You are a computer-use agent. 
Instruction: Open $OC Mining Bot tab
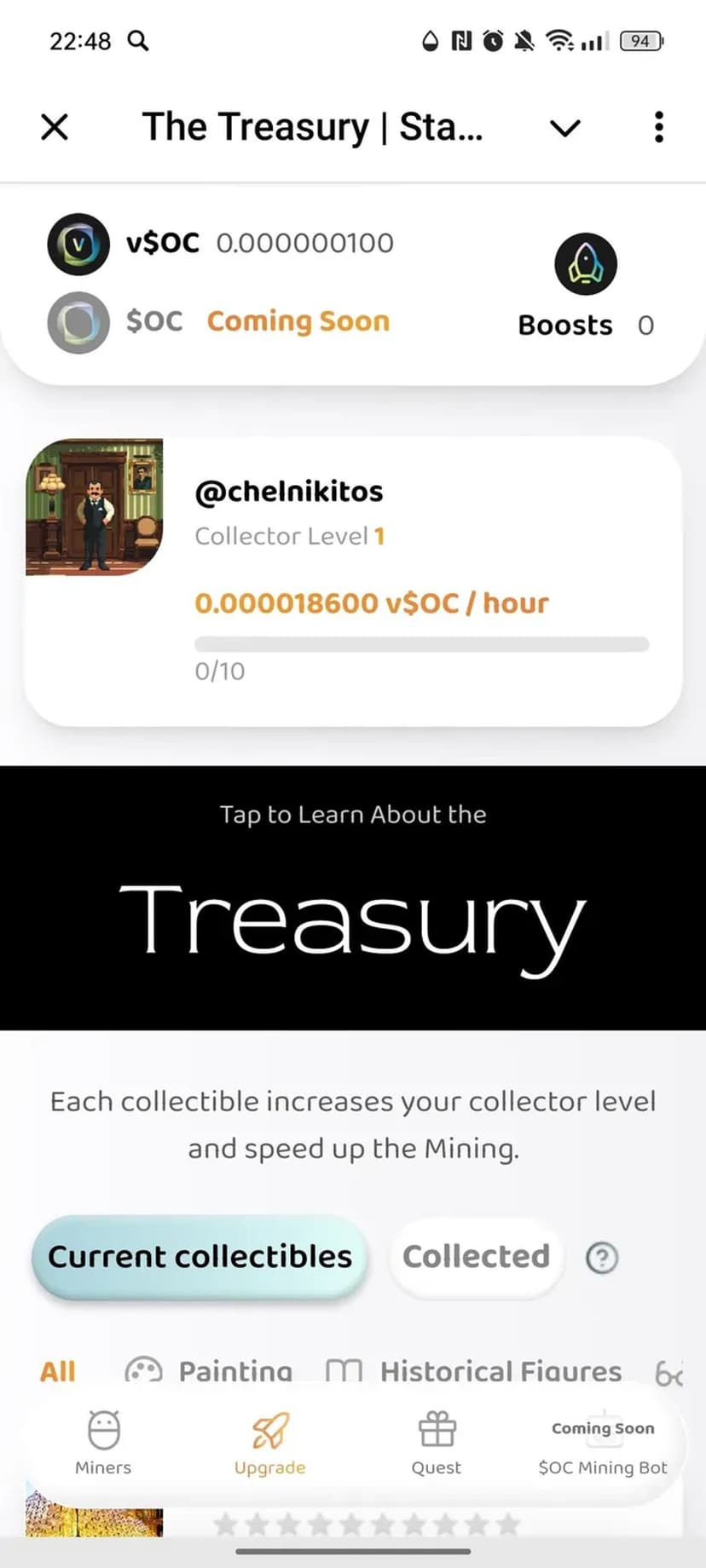pyautogui.click(x=602, y=1447)
